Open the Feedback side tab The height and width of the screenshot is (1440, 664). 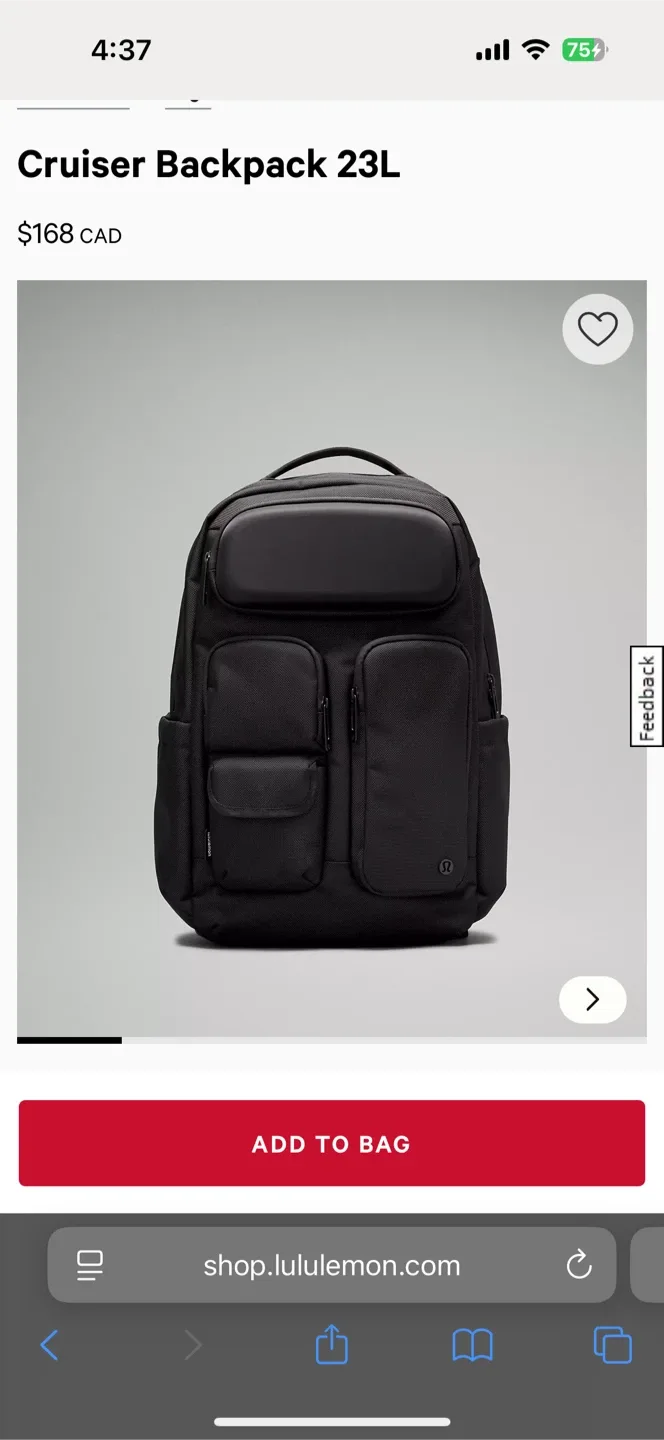coord(647,696)
